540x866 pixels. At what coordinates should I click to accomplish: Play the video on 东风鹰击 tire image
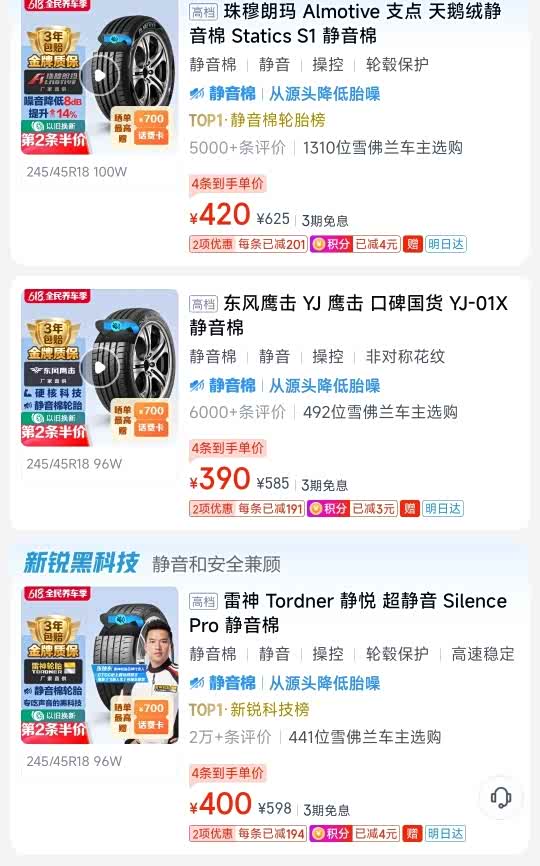pos(100,367)
